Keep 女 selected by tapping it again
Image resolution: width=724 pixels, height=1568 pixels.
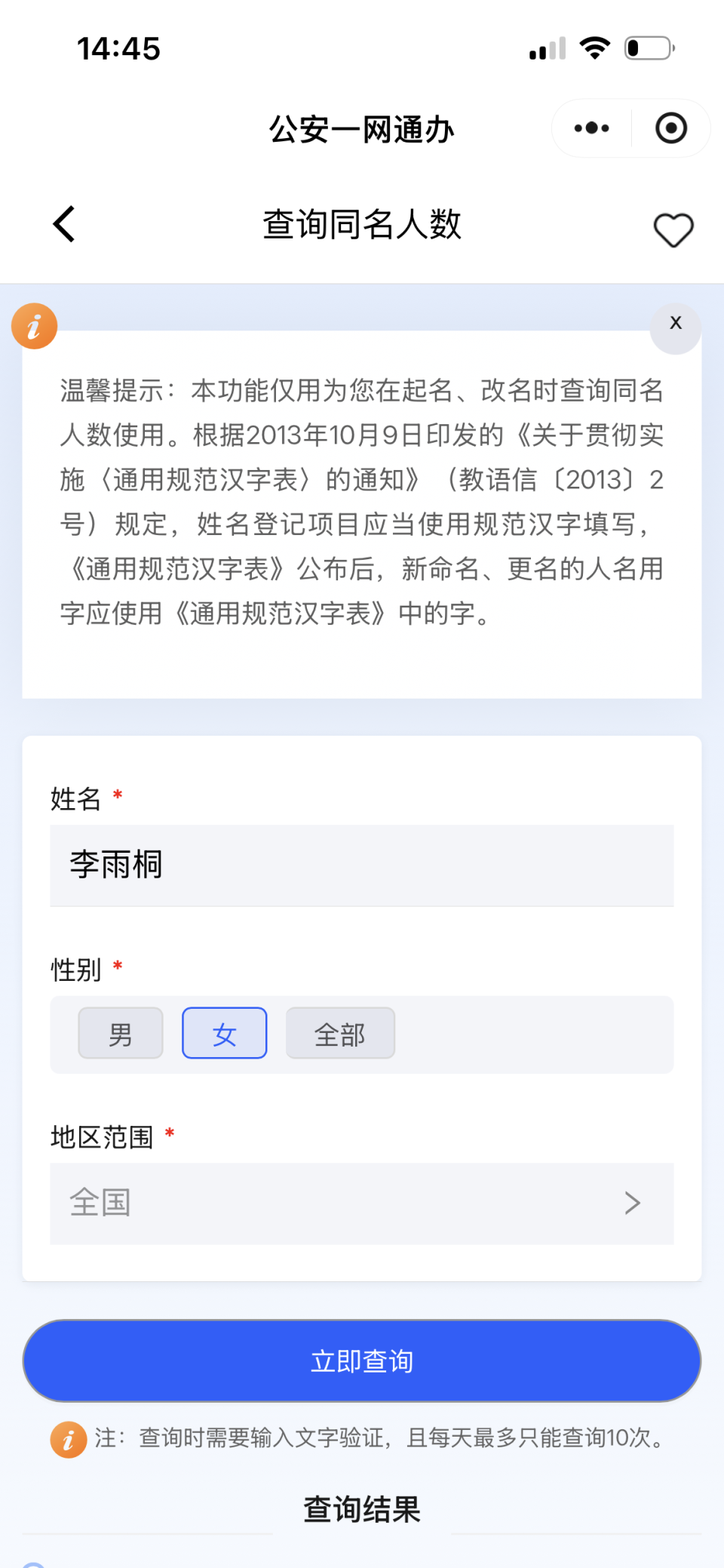click(224, 1033)
